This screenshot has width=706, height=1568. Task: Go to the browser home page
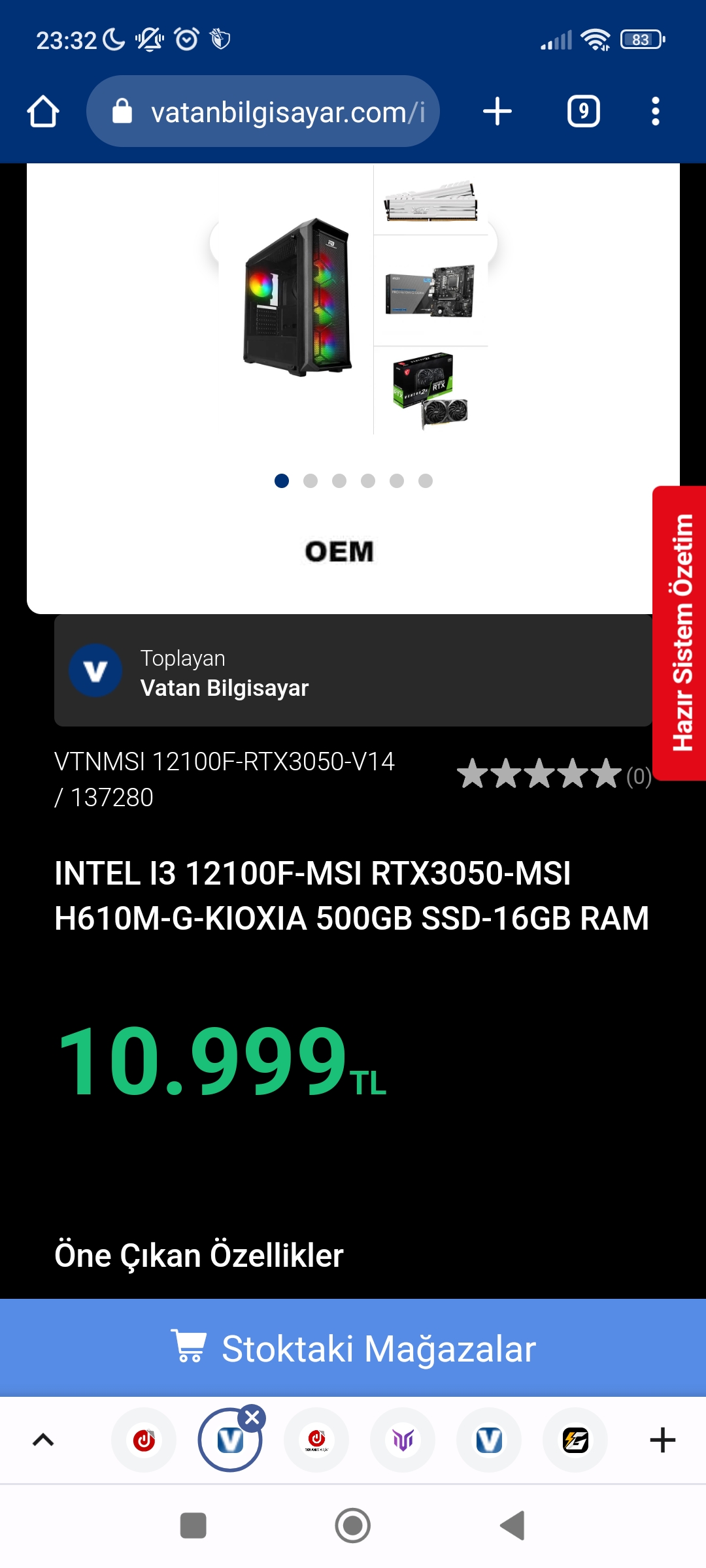[43, 112]
